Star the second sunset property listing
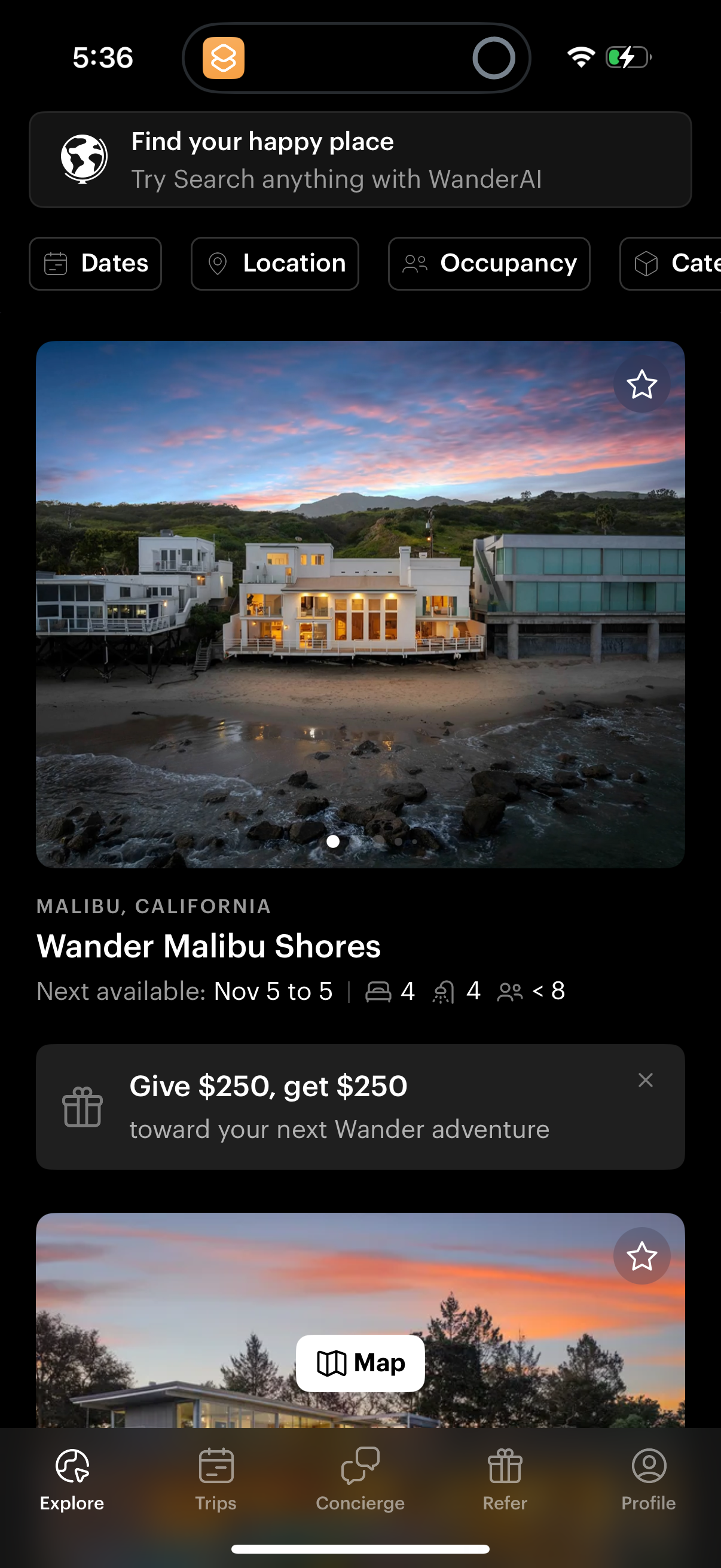Screen dimensions: 721x1568 642,1255
